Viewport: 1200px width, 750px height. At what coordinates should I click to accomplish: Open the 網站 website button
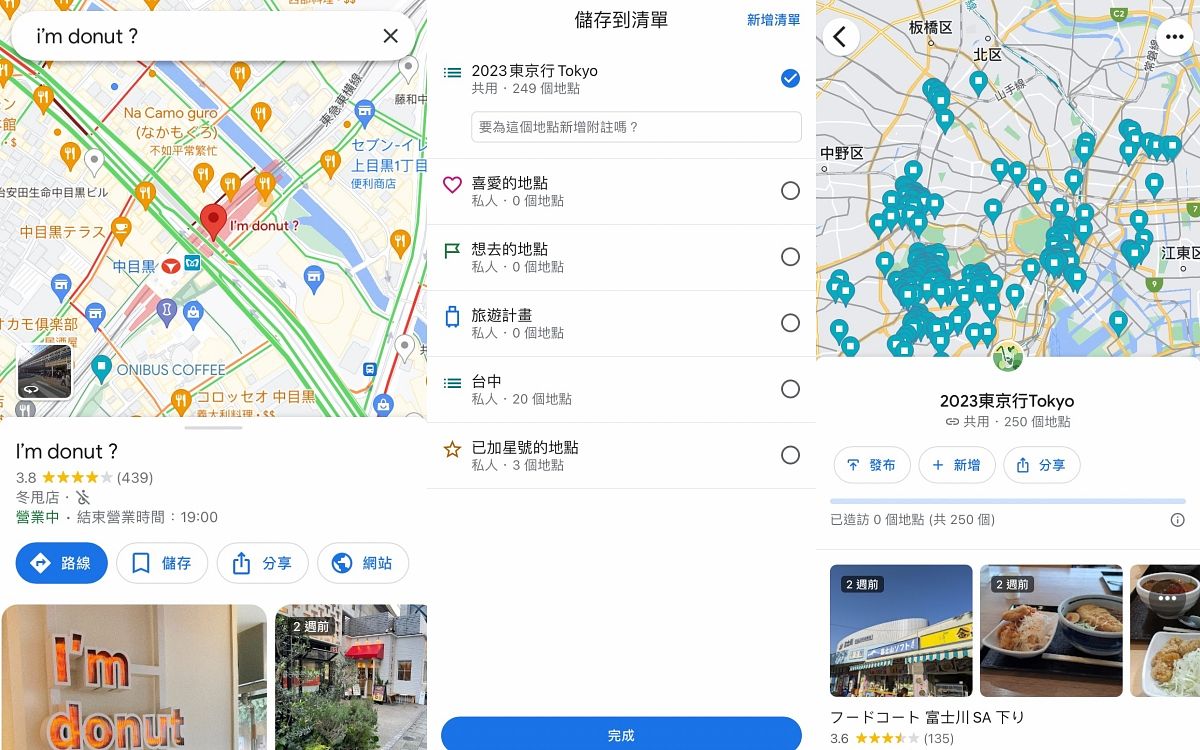point(363,563)
